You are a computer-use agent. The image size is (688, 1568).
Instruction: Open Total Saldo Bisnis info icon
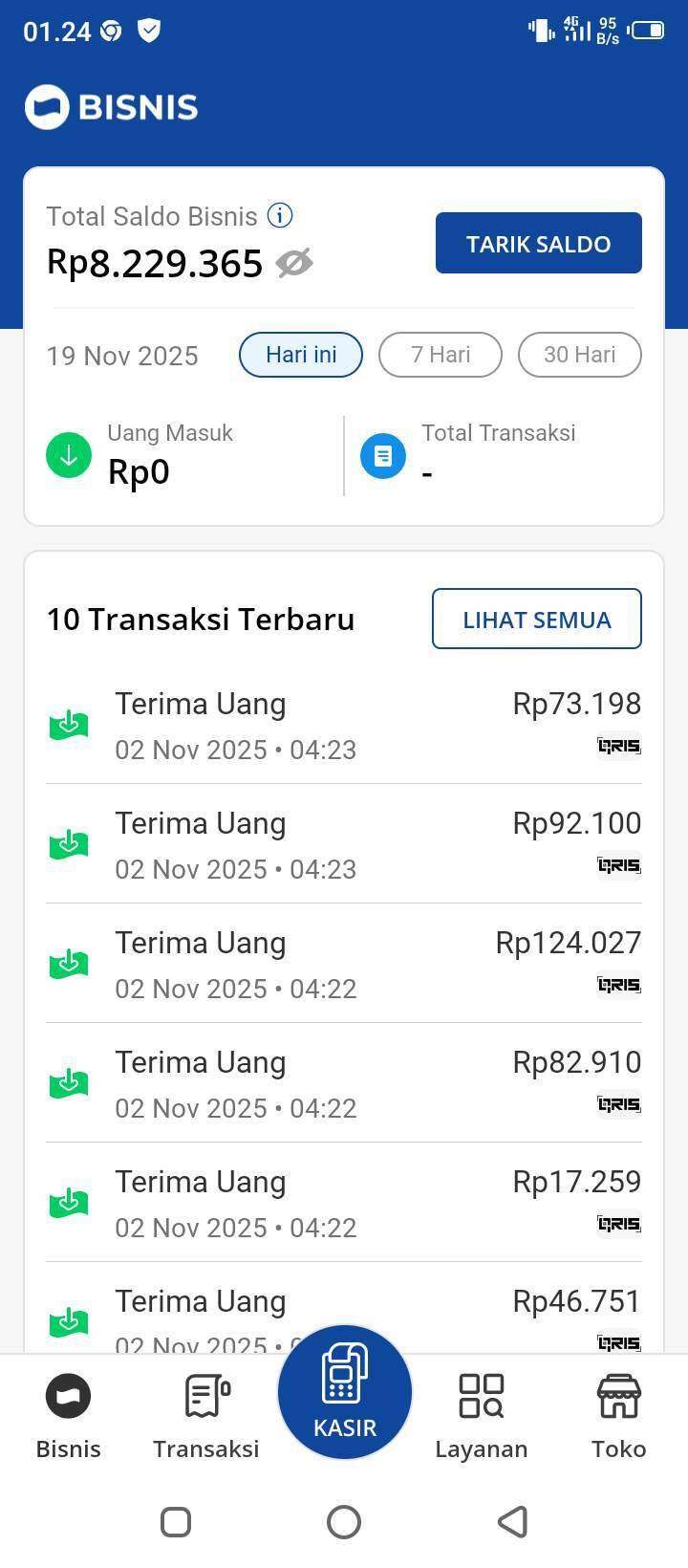pos(280,216)
